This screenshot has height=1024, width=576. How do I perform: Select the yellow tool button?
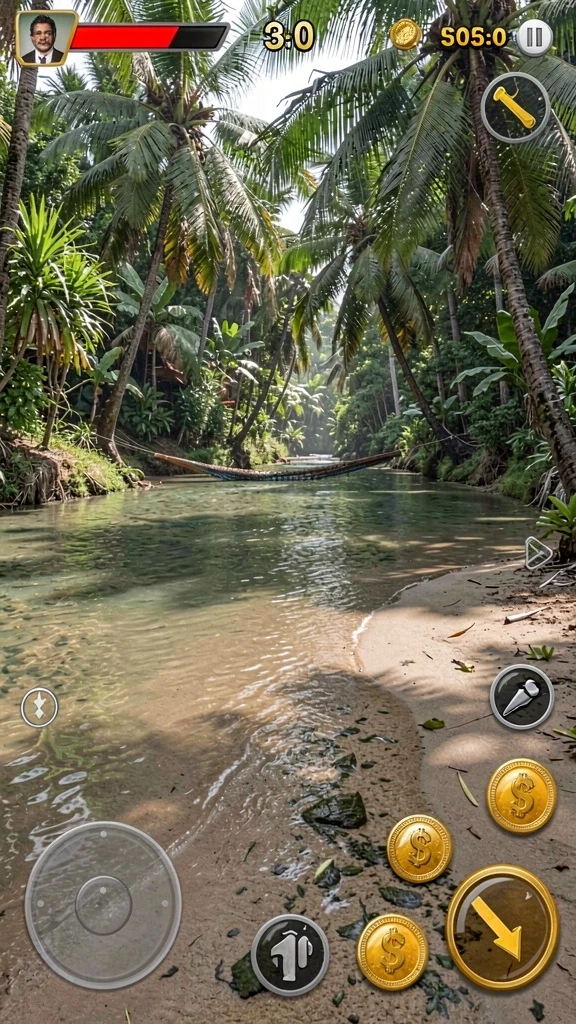click(515, 107)
